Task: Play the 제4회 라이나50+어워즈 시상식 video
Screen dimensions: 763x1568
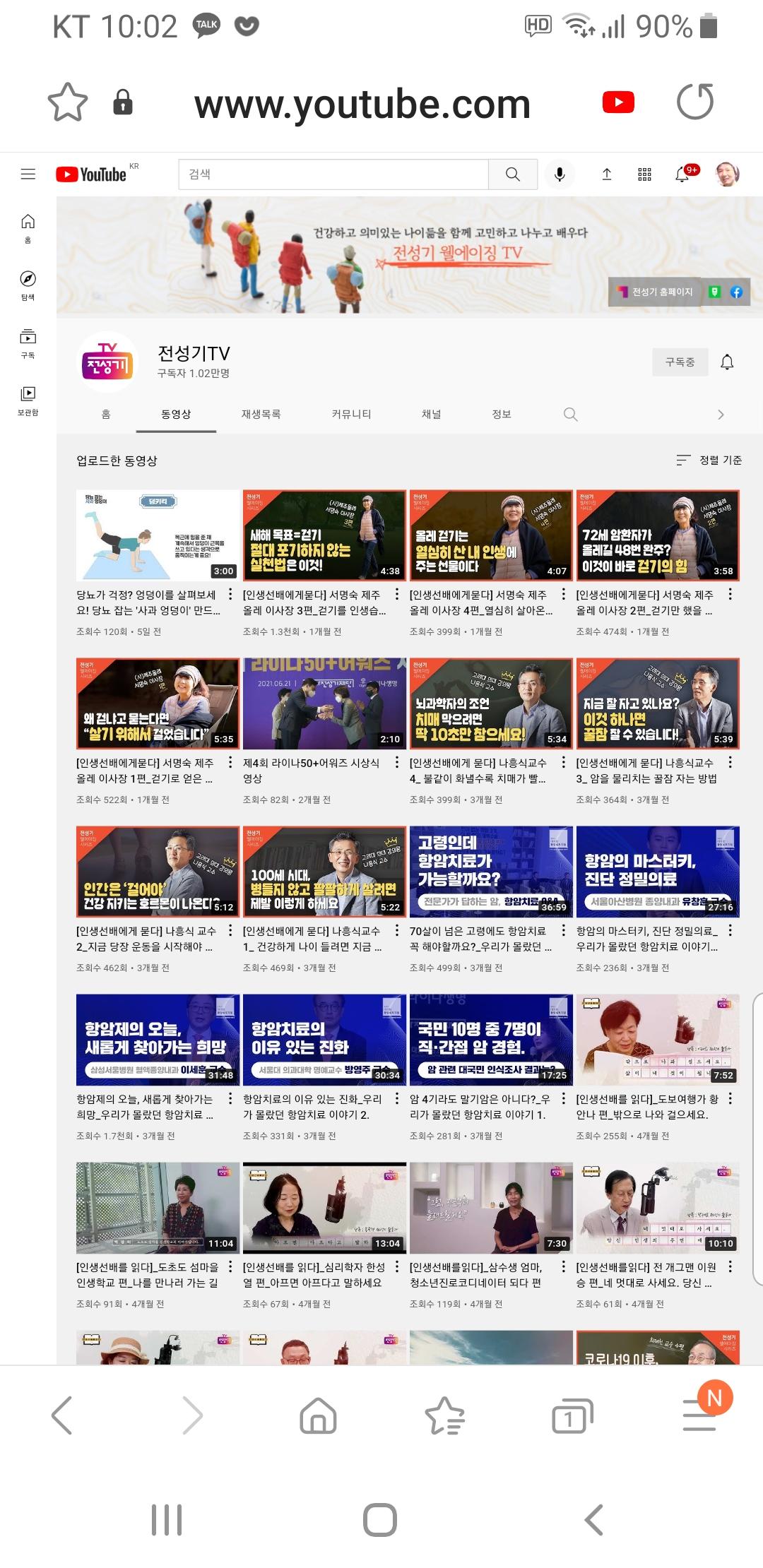Action: [x=324, y=703]
